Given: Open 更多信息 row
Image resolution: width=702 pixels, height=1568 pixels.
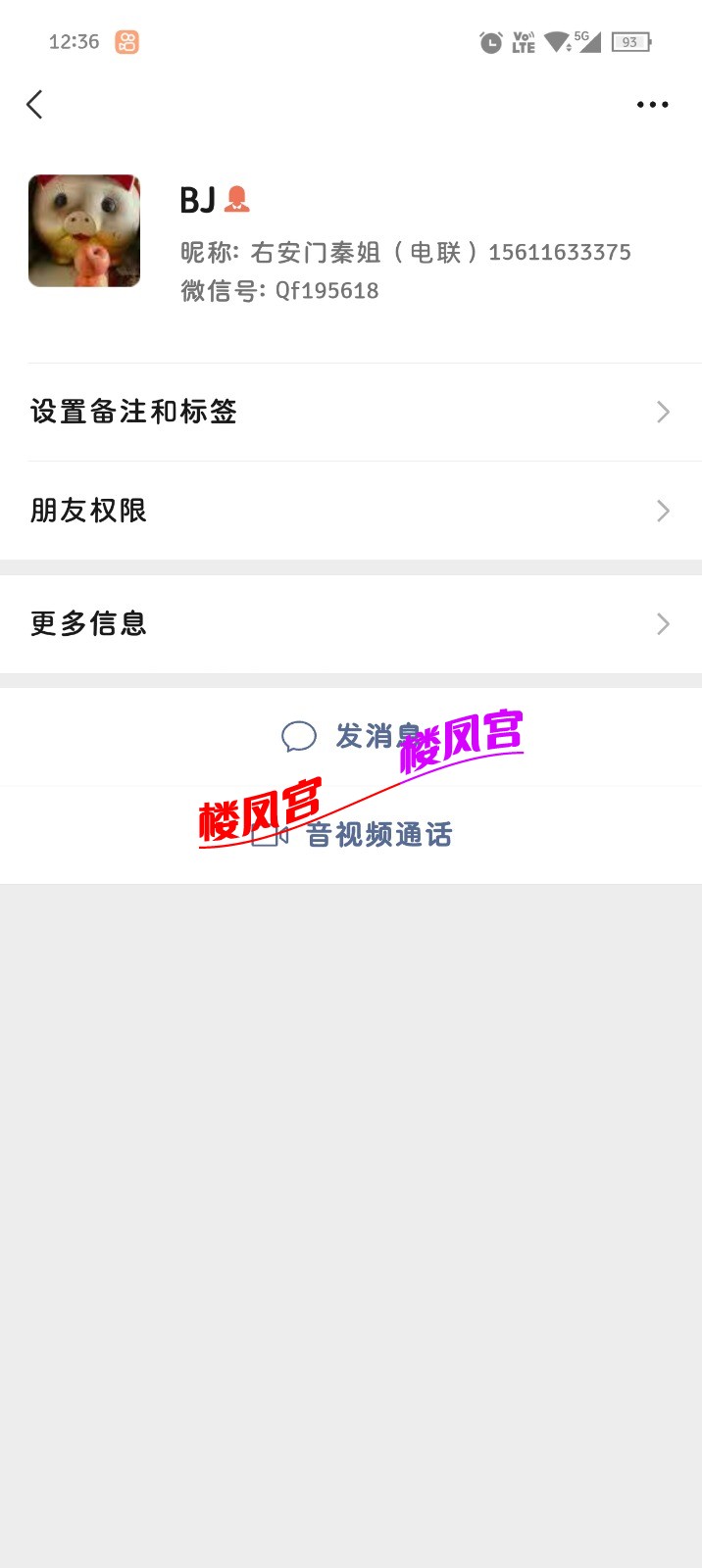Looking at the screenshot, I should pos(351,624).
